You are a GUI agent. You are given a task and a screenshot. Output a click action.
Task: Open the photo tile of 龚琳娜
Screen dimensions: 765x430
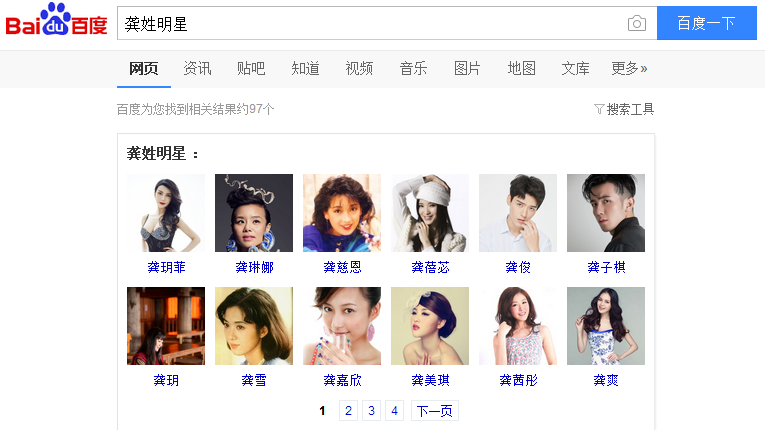[x=254, y=213]
